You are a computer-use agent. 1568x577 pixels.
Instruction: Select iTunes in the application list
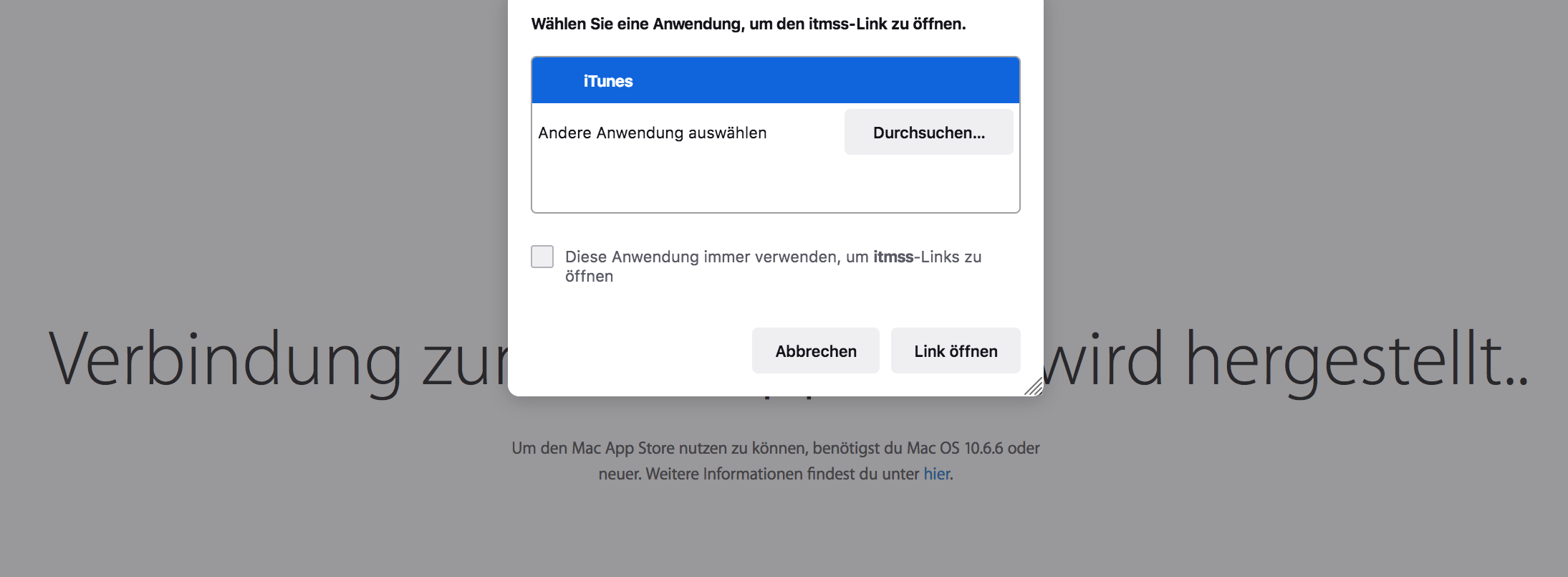click(x=775, y=80)
